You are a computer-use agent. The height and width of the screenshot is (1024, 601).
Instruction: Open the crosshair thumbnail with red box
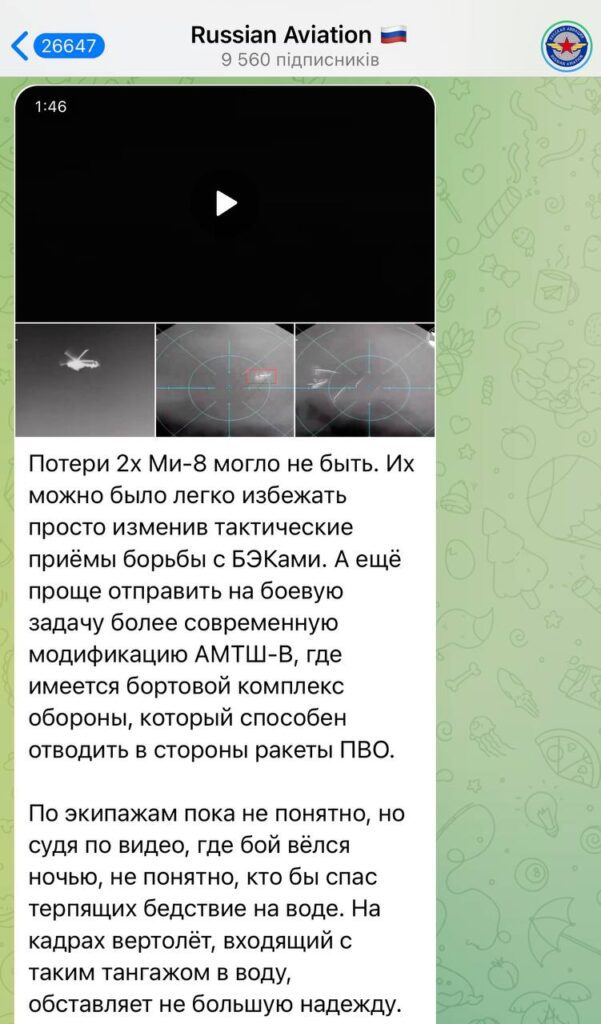click(225, 380)
